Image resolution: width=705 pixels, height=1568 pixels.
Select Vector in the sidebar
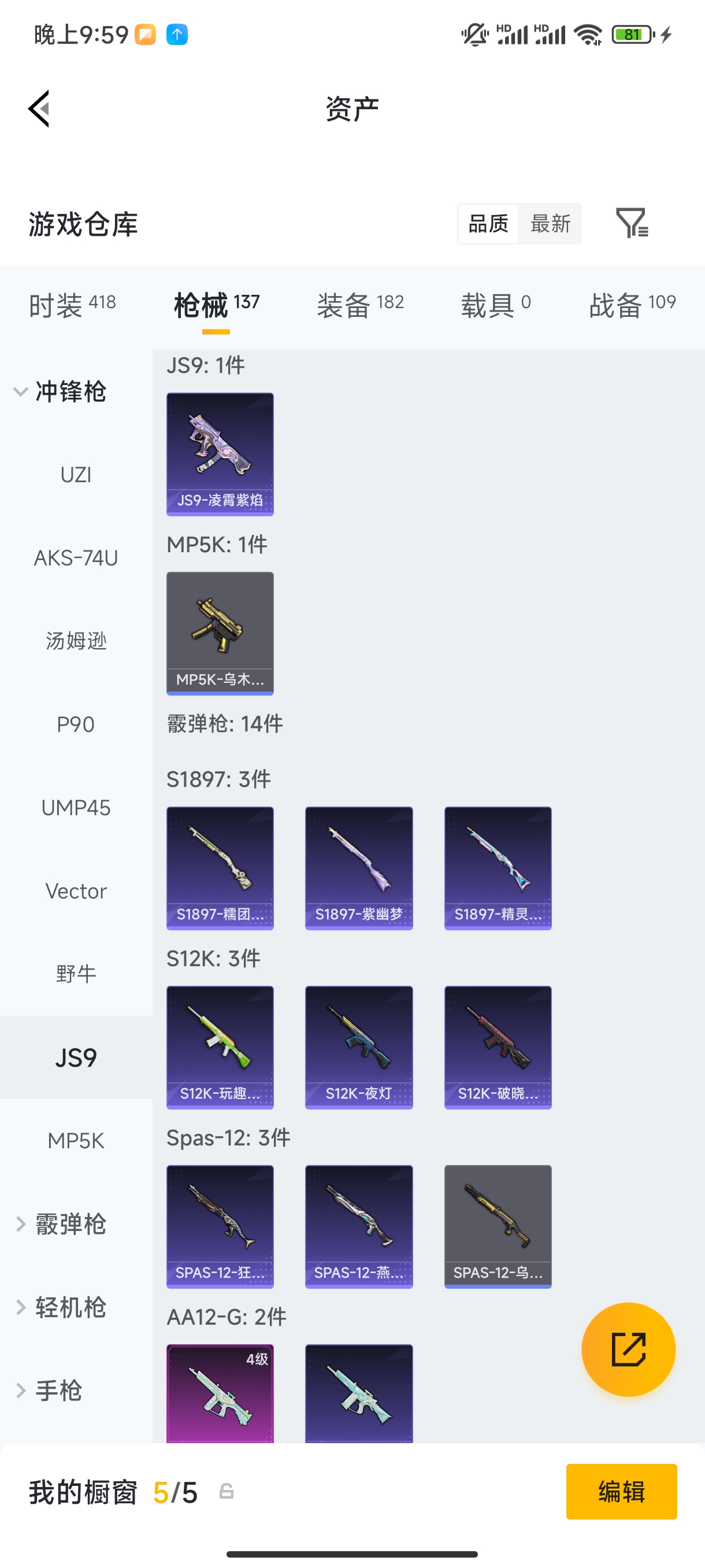pos(76,891)
